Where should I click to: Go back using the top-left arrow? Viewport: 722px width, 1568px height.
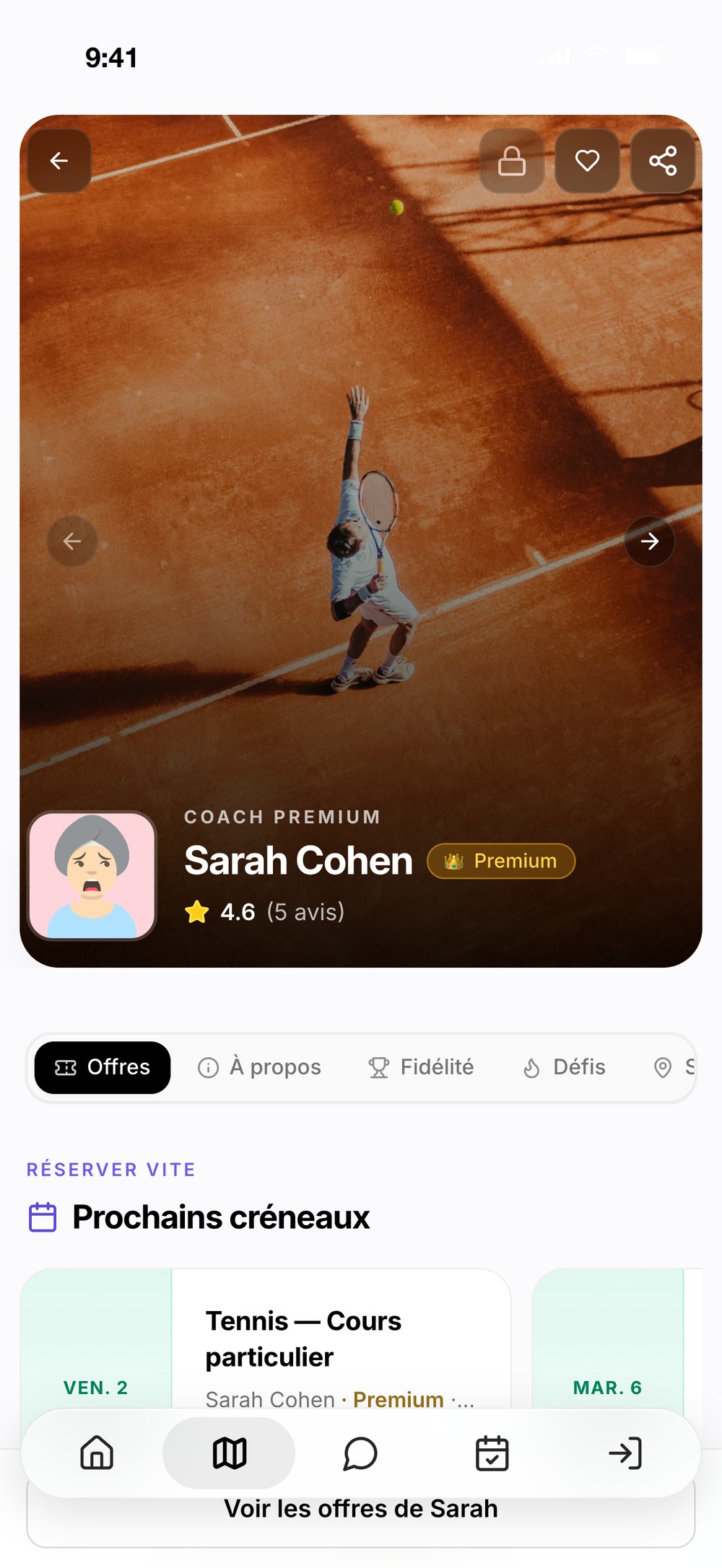pyautogui.click(x=59, y=160)
